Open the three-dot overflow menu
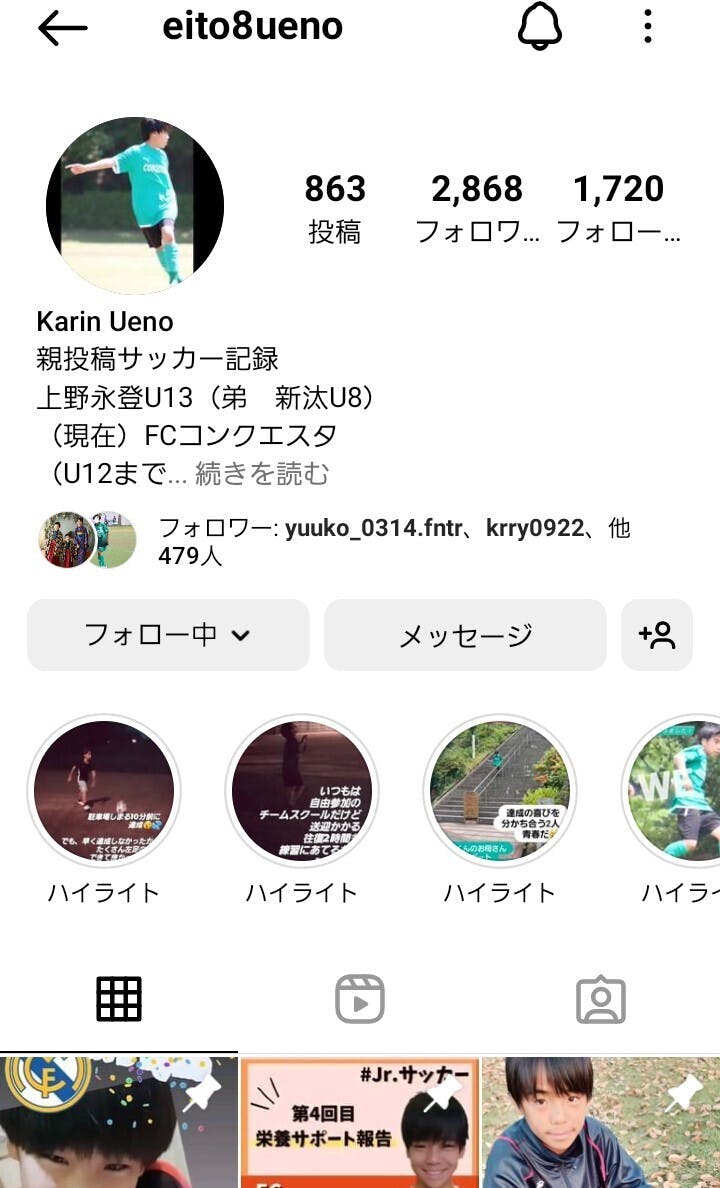 click(x=648, y=27)
